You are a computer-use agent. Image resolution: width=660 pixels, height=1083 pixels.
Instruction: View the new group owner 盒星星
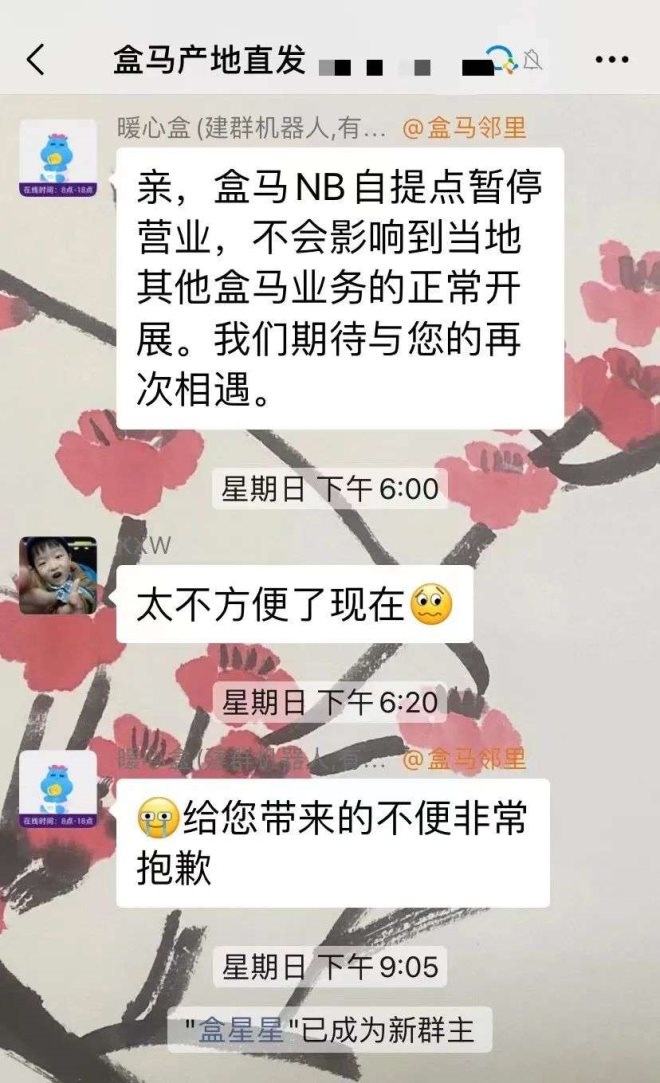pyautogui.click(x=241, y=1030)
